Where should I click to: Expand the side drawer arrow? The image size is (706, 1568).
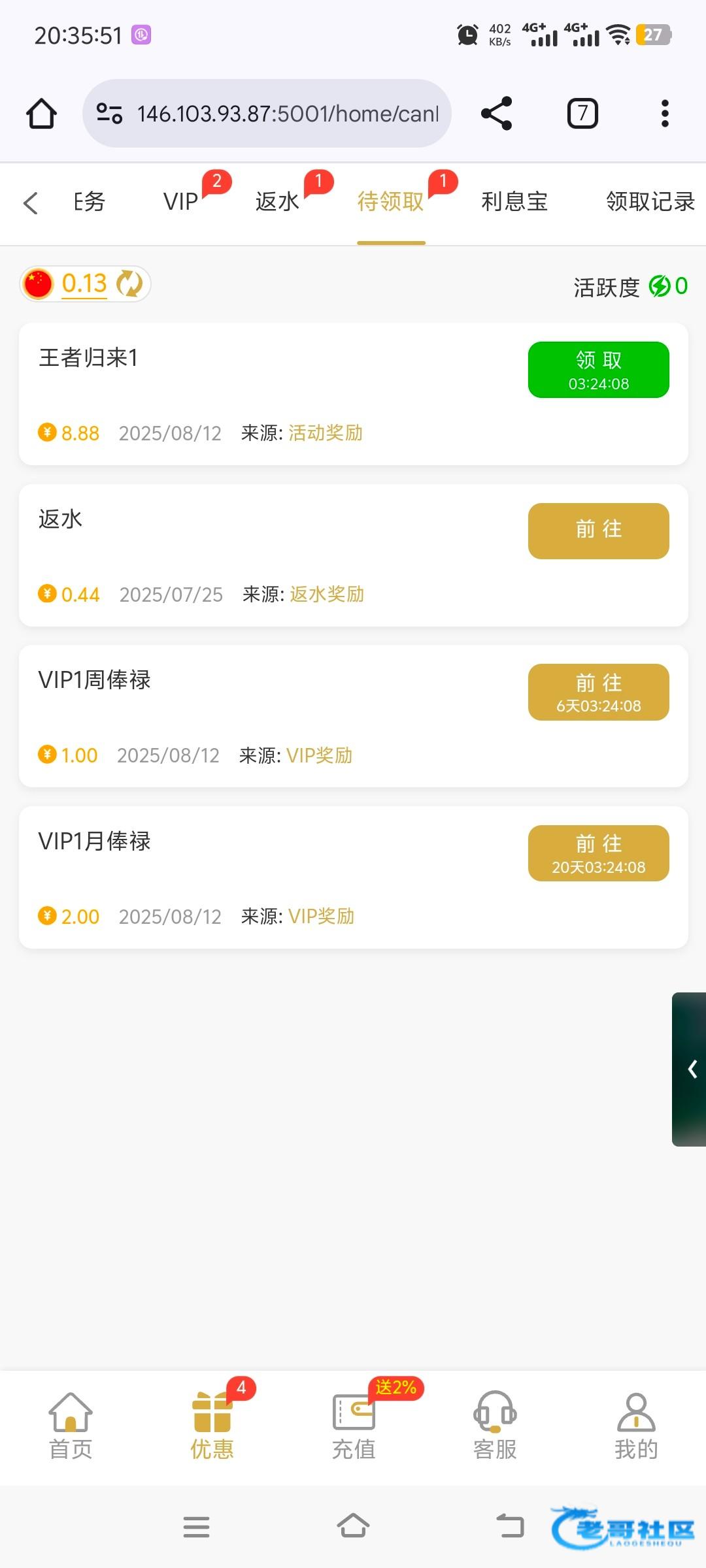[690, 1070]
